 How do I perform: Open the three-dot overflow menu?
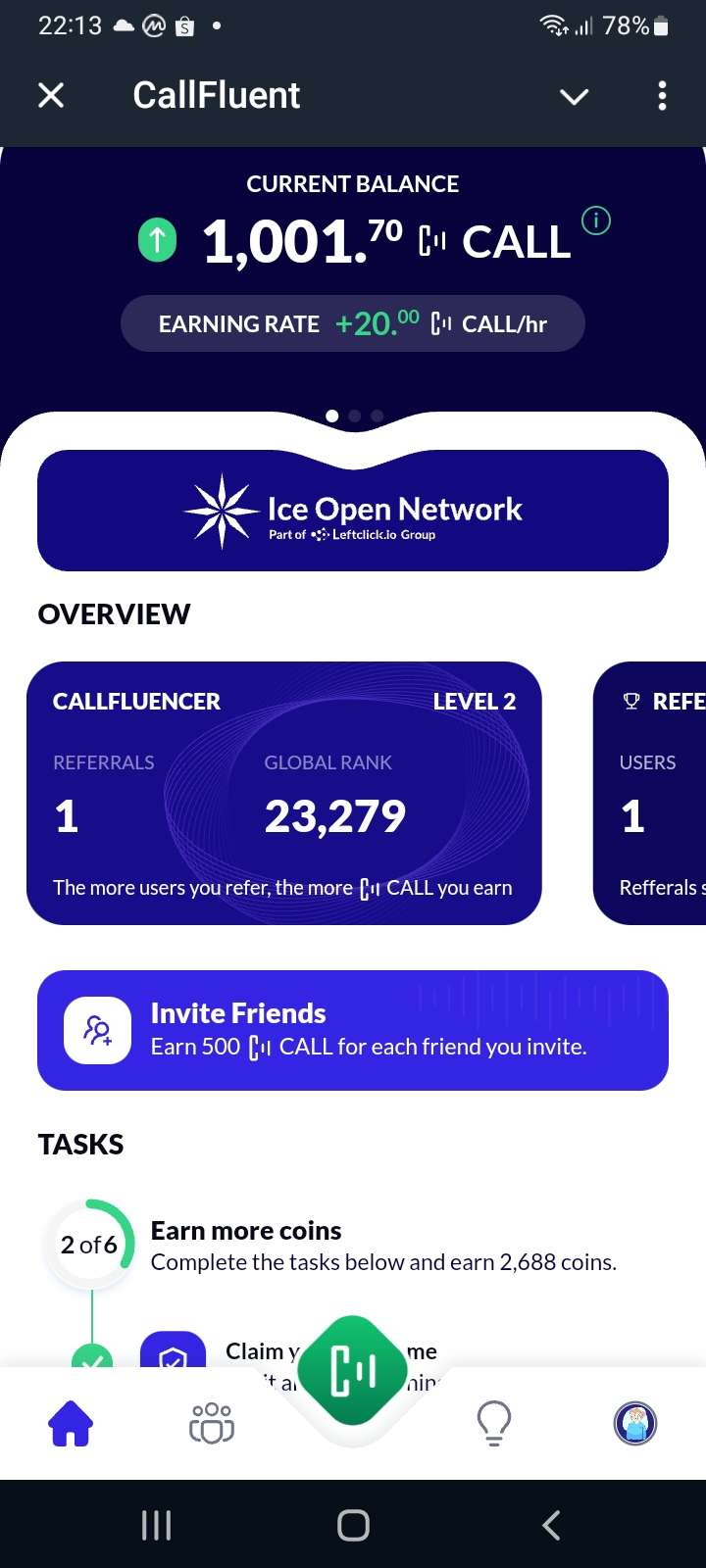(662, 95)
